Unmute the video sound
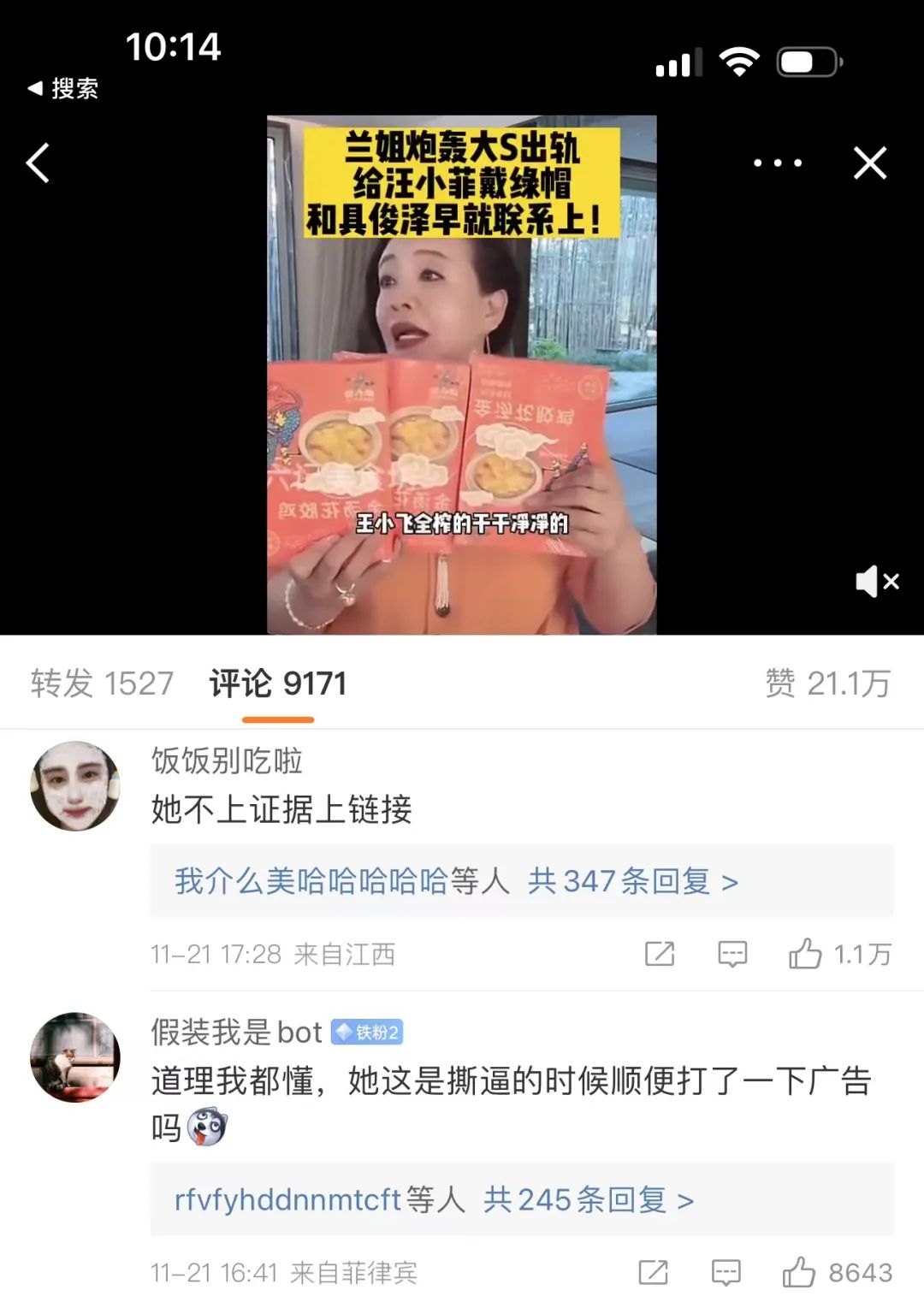 coord(876,582)
